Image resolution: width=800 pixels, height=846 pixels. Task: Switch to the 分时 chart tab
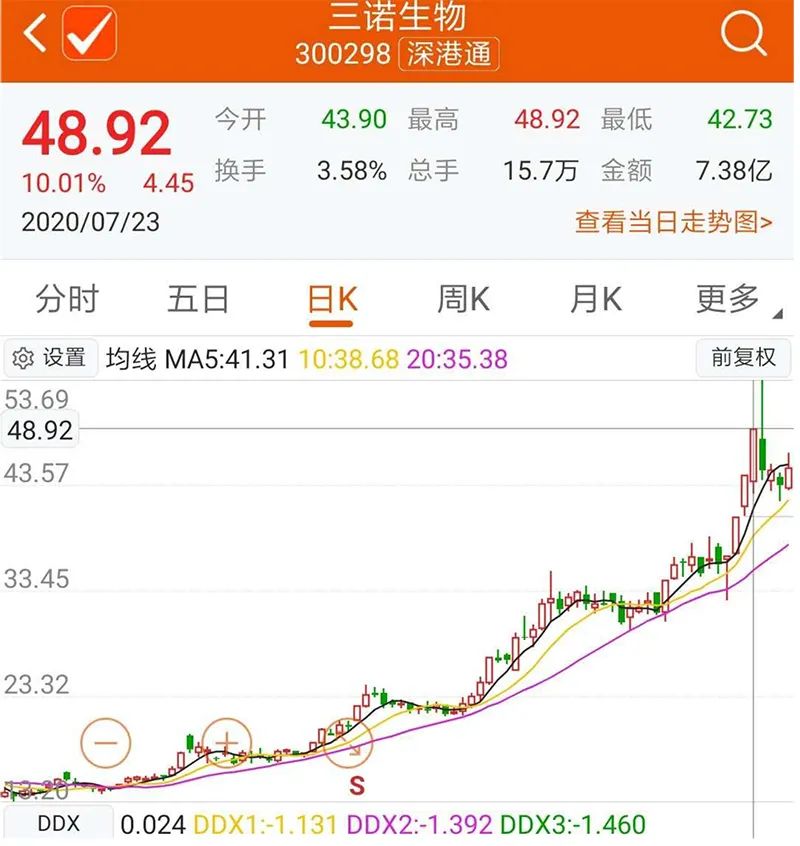68,299
